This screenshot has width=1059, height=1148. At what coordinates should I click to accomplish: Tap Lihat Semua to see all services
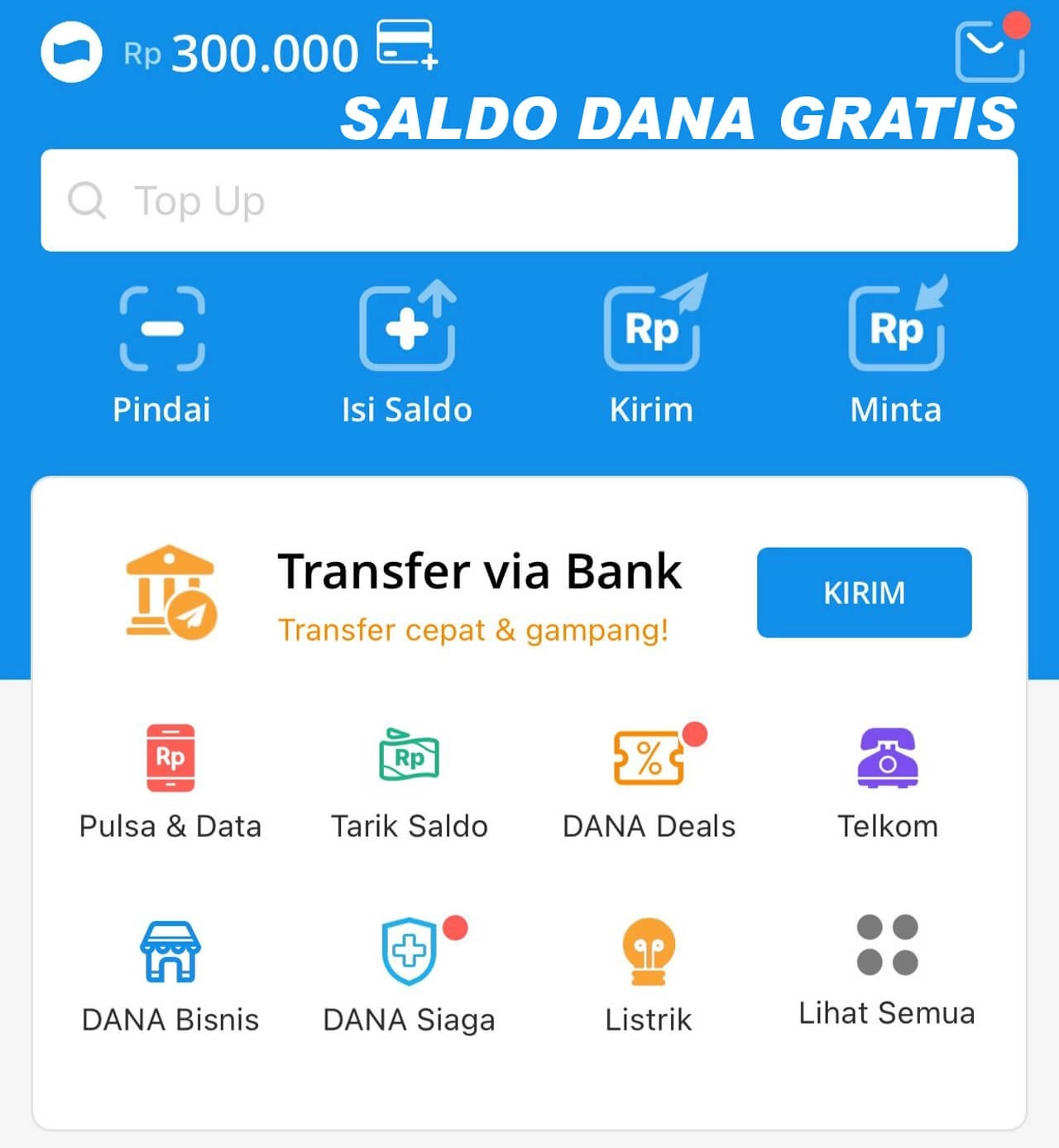tap(888, 970)
